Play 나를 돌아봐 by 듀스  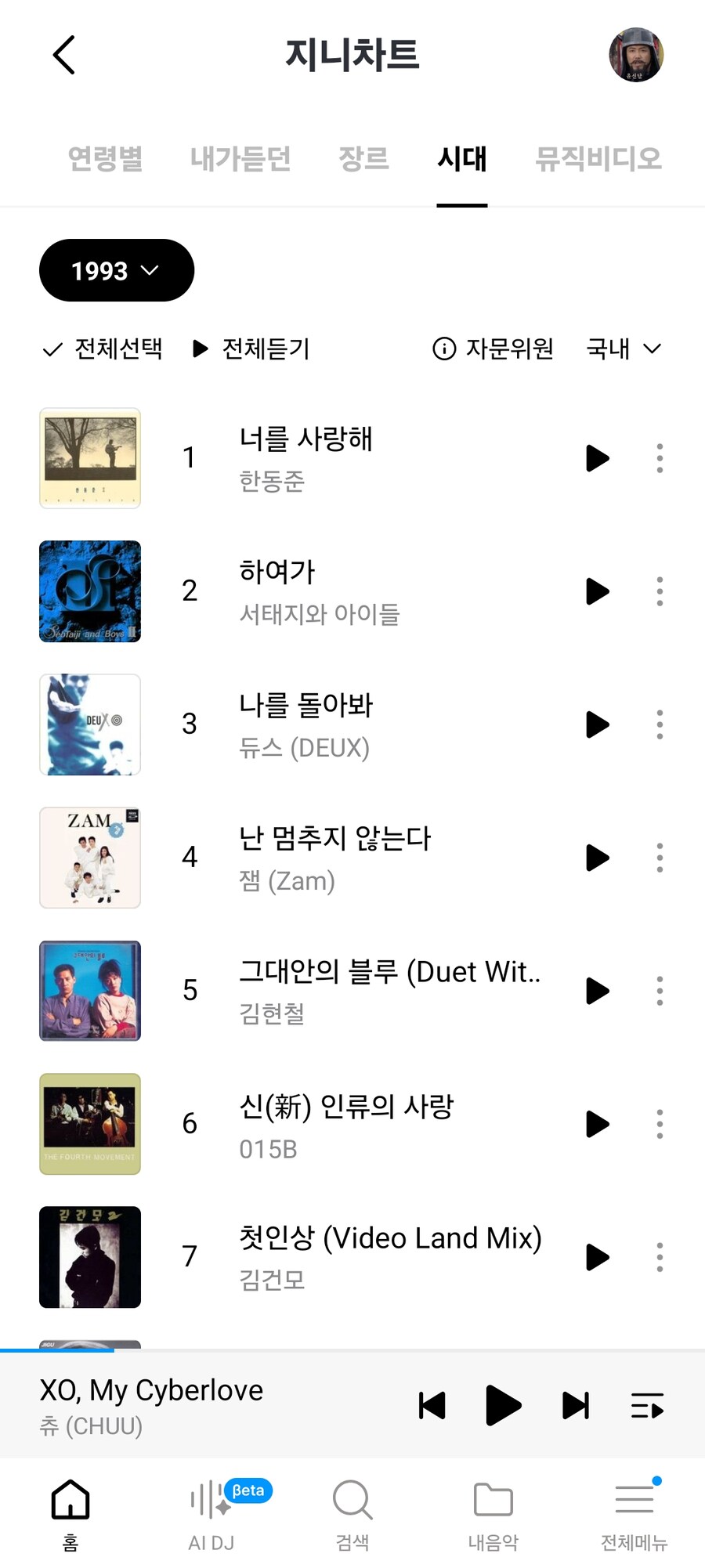[597, 724]
